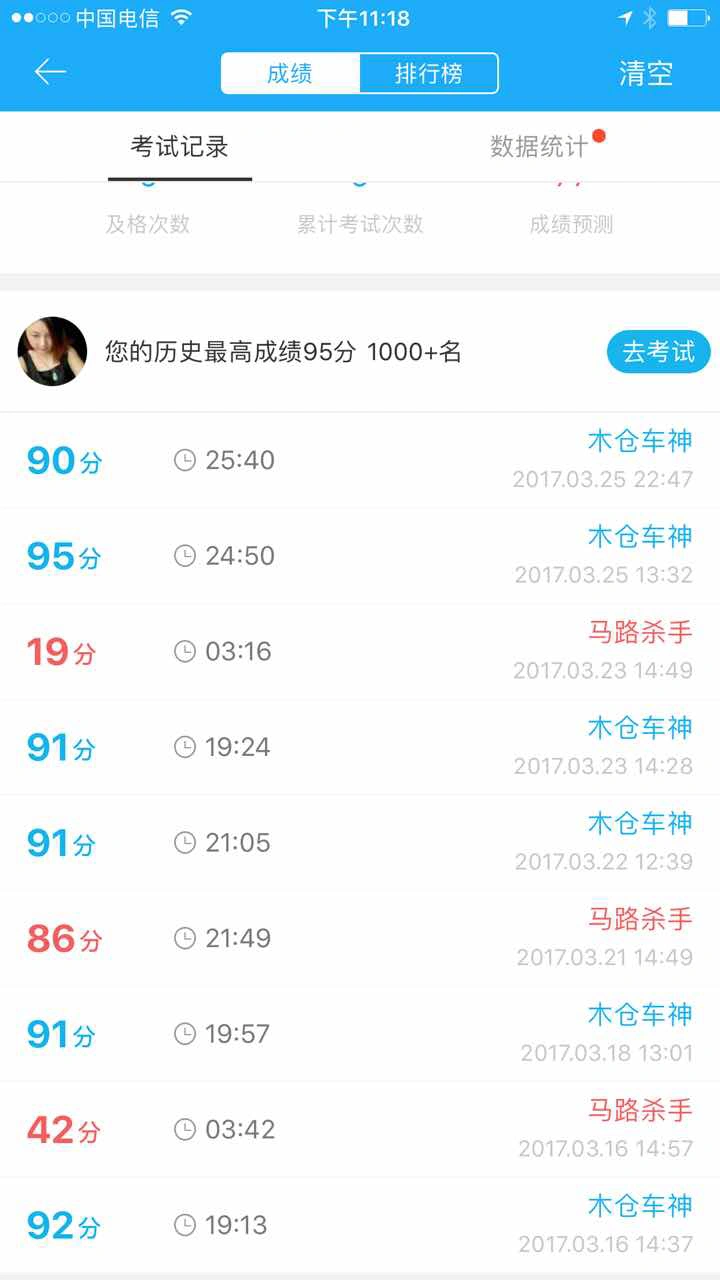The height and width of the screenshot is (1280, 720).
Task: Open the record from 2017.03.22 12:39
Action: pyautogui.click(x=360, y=843)
